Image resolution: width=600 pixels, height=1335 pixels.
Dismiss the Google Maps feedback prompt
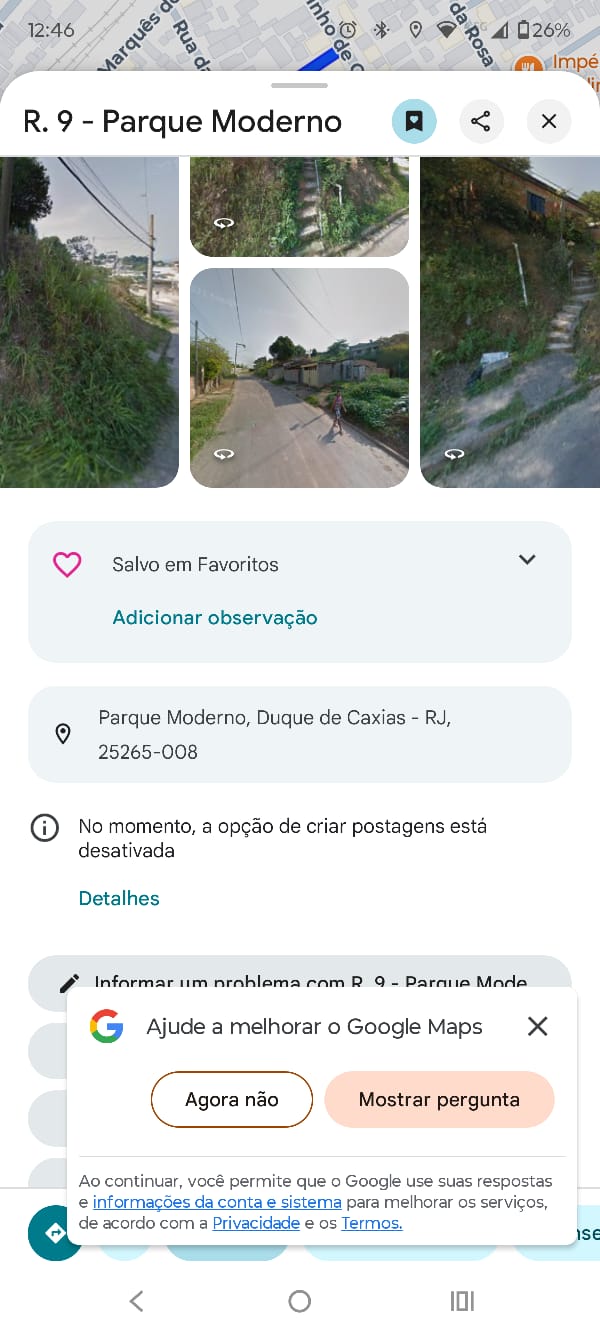(x=538, y=1026)
